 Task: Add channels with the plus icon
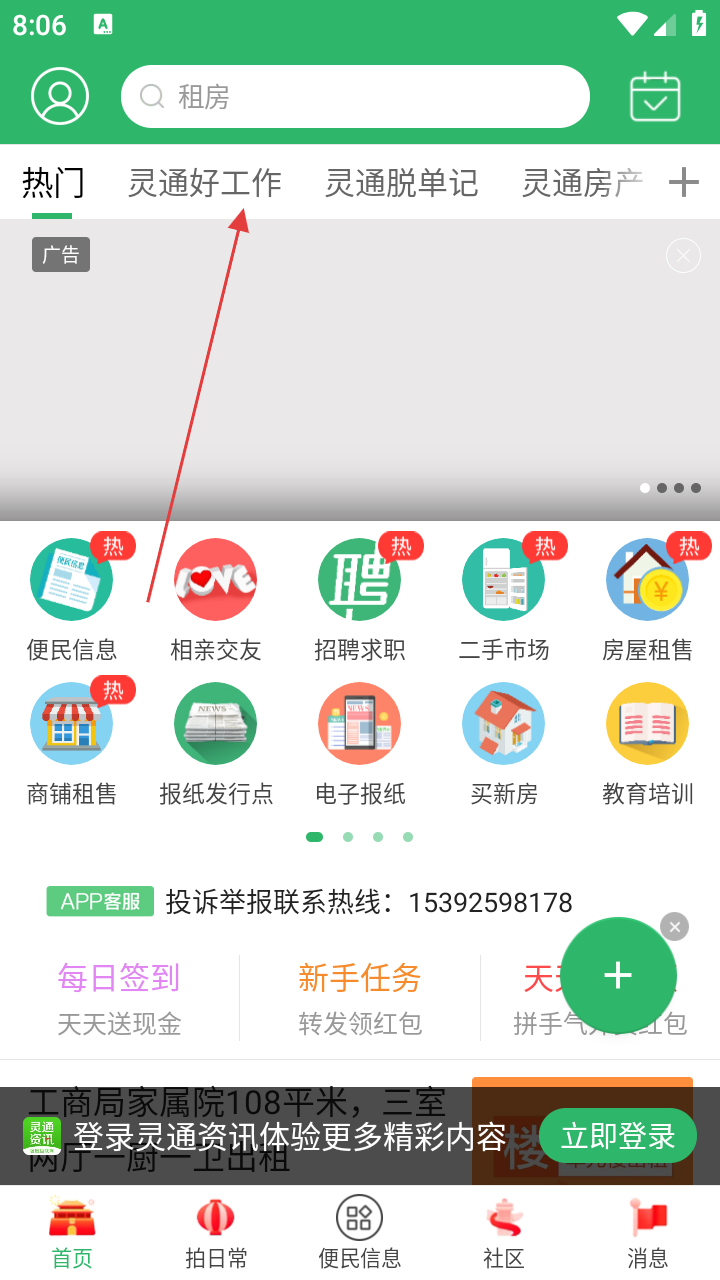[684, 182]
